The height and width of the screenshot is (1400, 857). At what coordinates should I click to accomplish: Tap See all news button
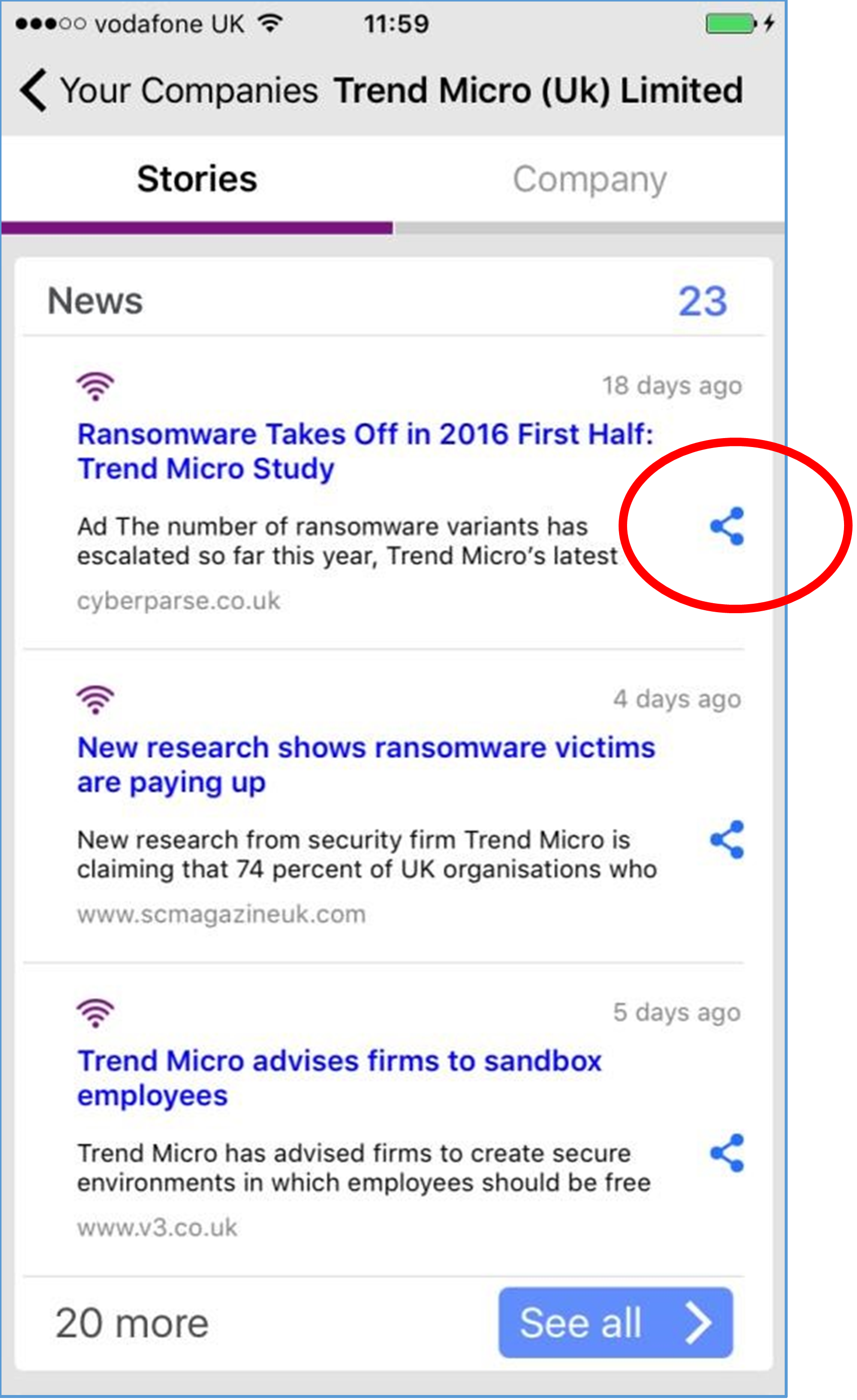click(616, 1323)
